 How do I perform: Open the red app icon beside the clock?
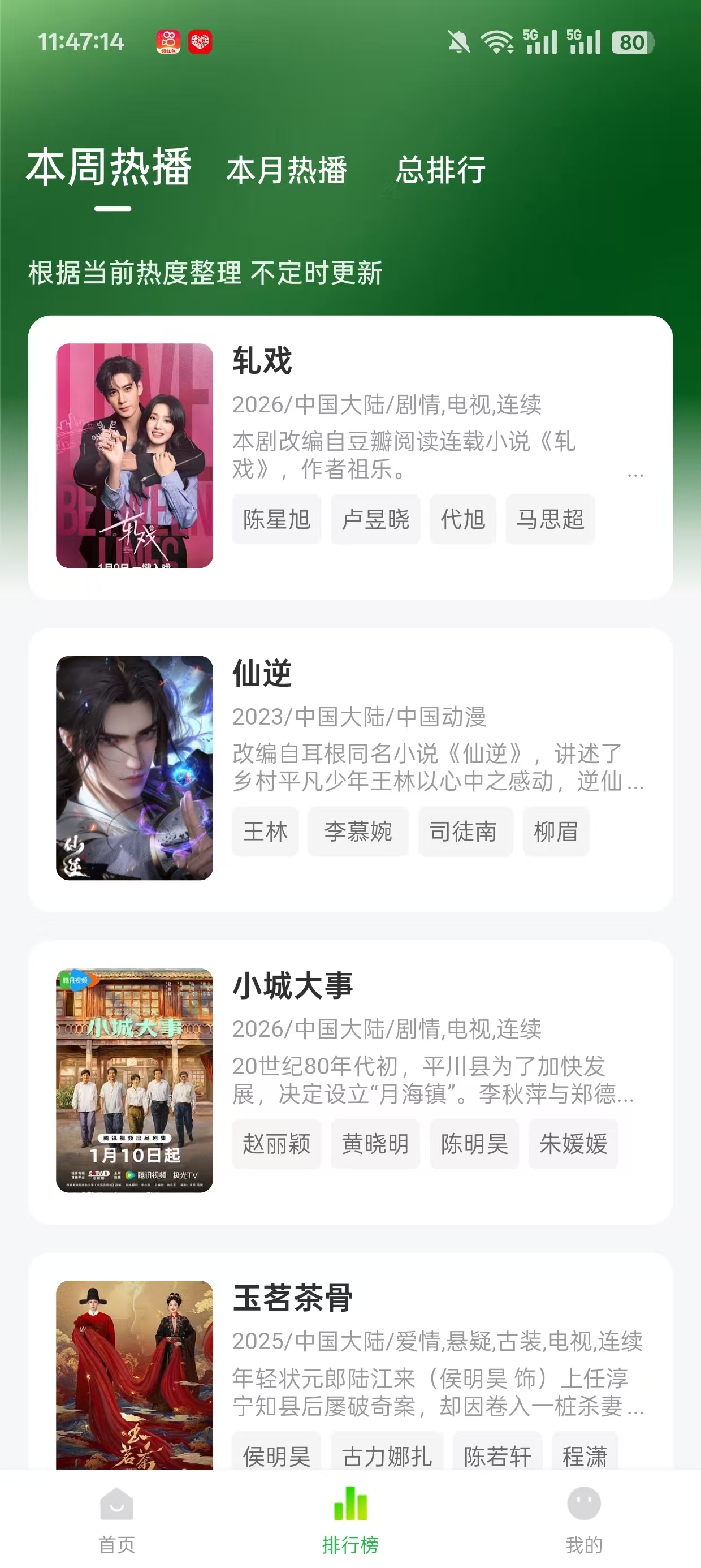point(168,41)
